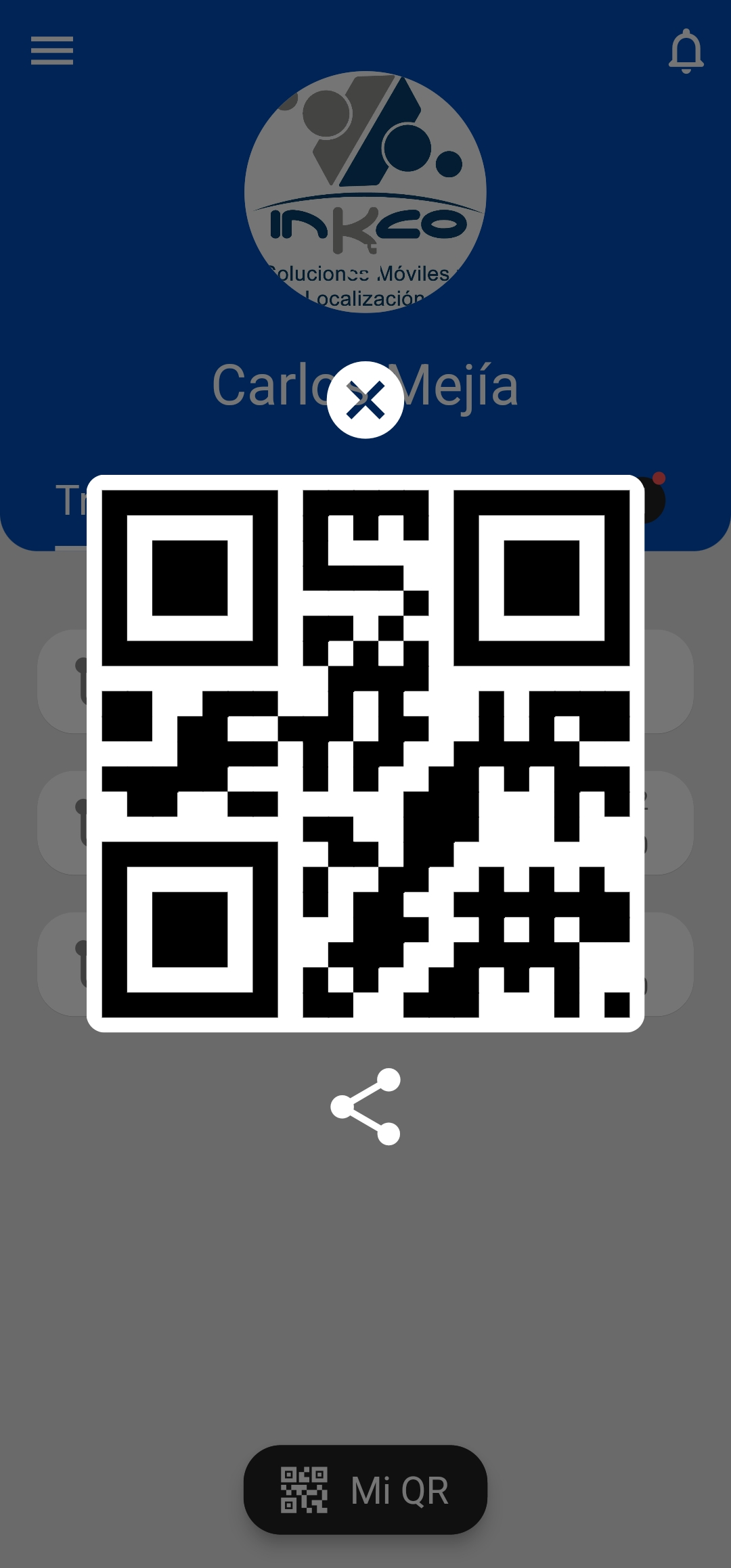This screenshot has width=731, height=1568.
Task: Open the hamburger drawer menu
Action: (x=52, y=51)
